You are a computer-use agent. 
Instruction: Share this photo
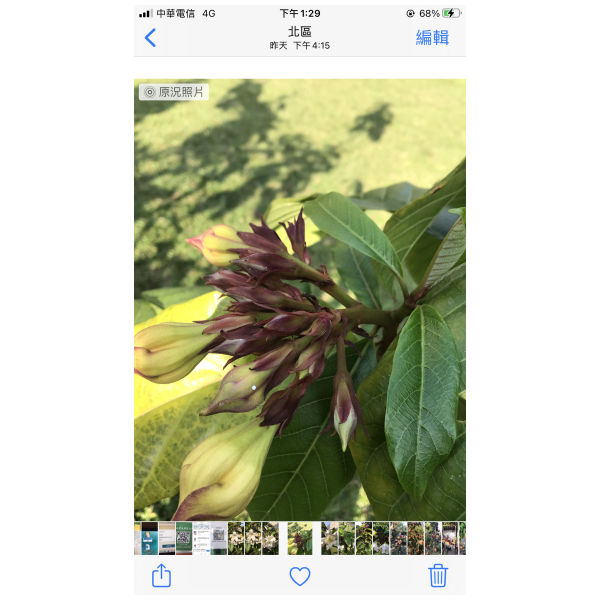pyautogui.click(x=162, y=575)
